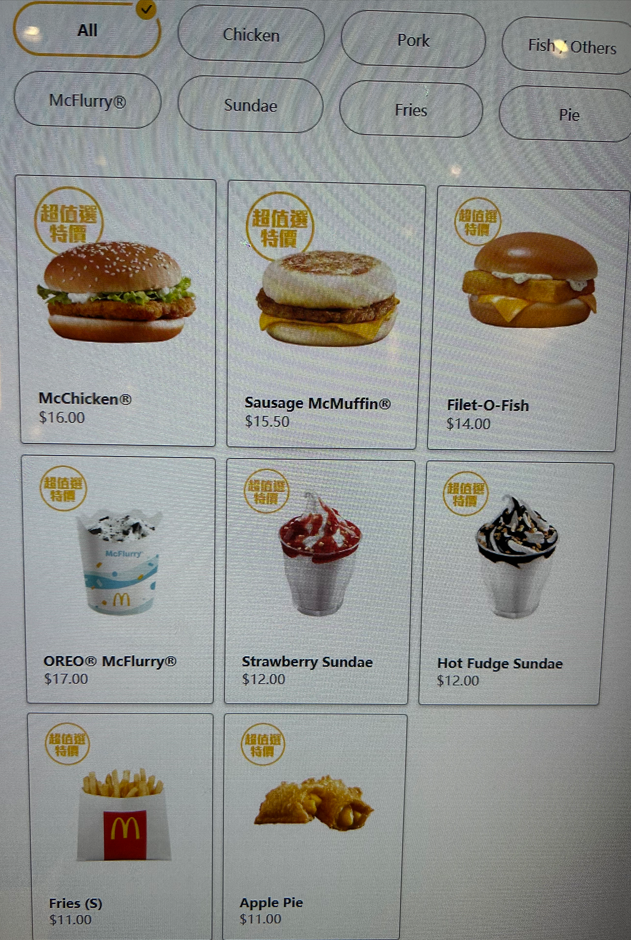This screenshot has height=940, width=631.
Task: Filter menu by Chicken
Action: [x=251, y=35]
